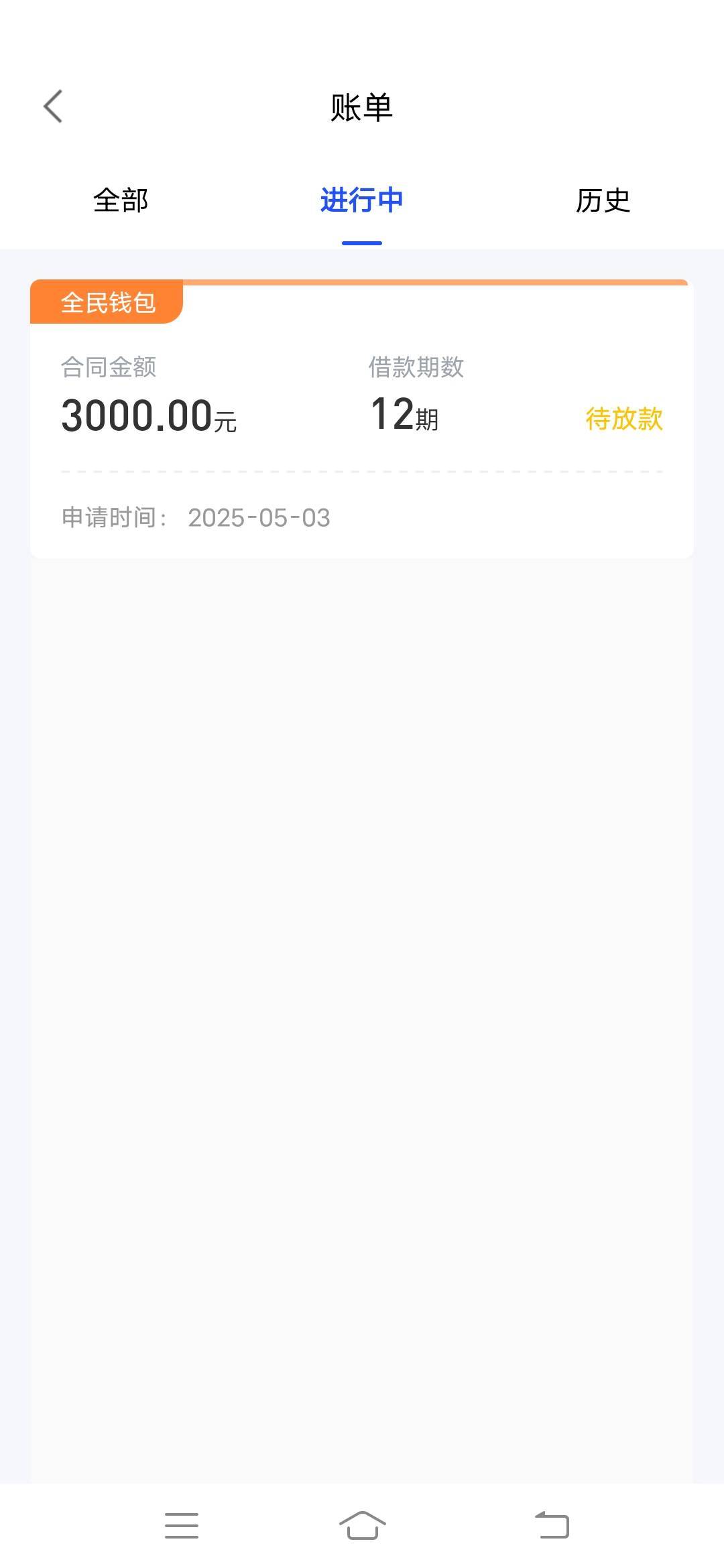Go back using the top-left arrow
724x1568 pixels.
[x=53, y=107]
